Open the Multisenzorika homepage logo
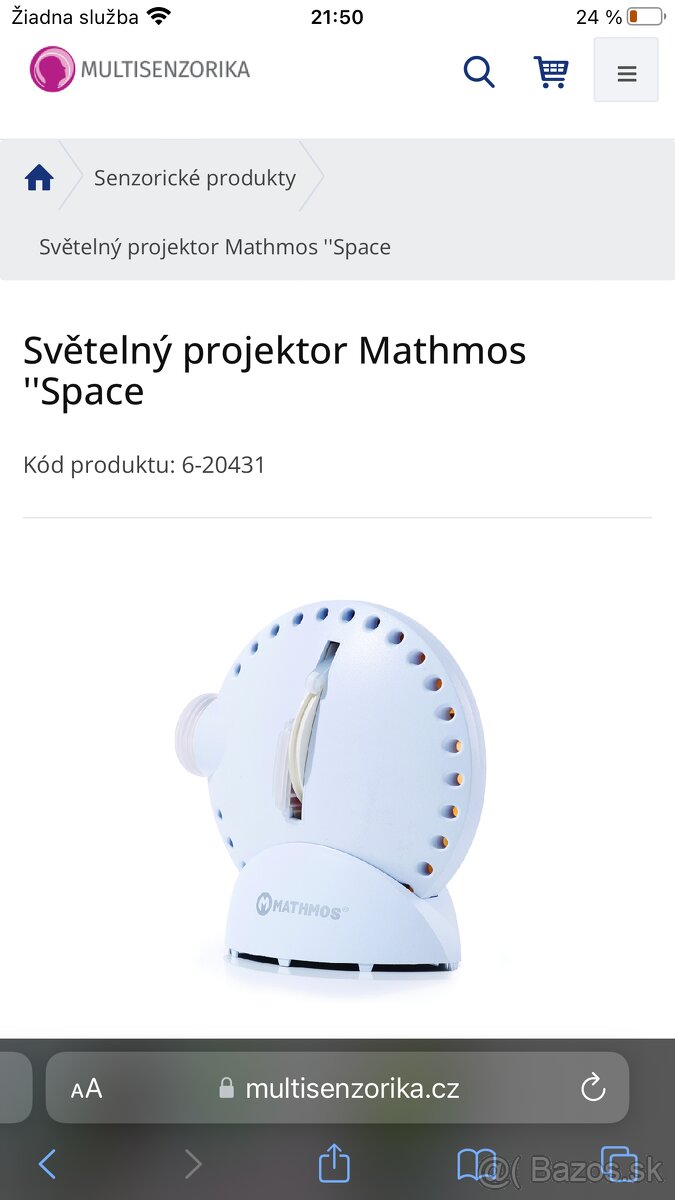 (x=140, y=69)
